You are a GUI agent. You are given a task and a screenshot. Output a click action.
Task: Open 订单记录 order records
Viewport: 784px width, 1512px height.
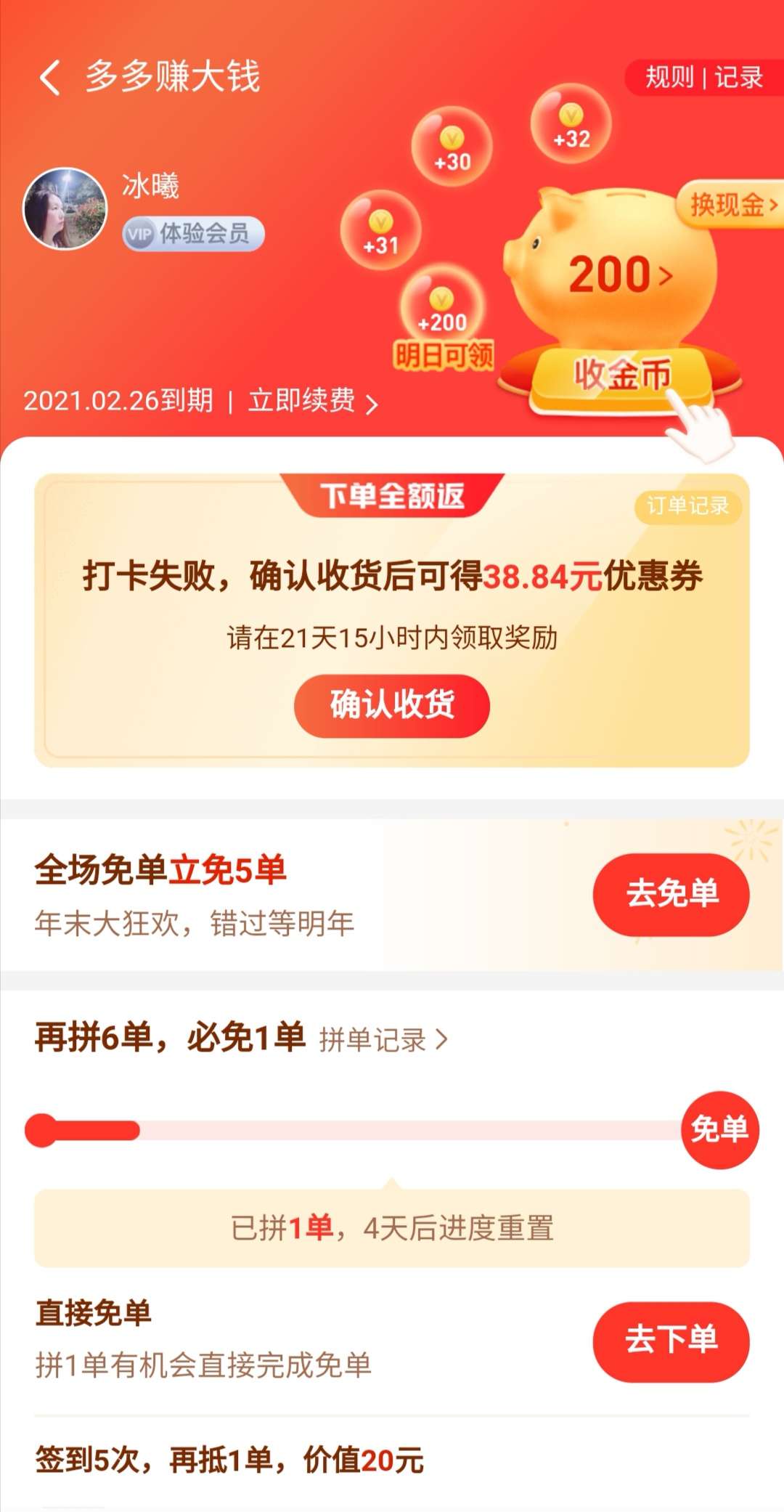(x=687, y=505)
